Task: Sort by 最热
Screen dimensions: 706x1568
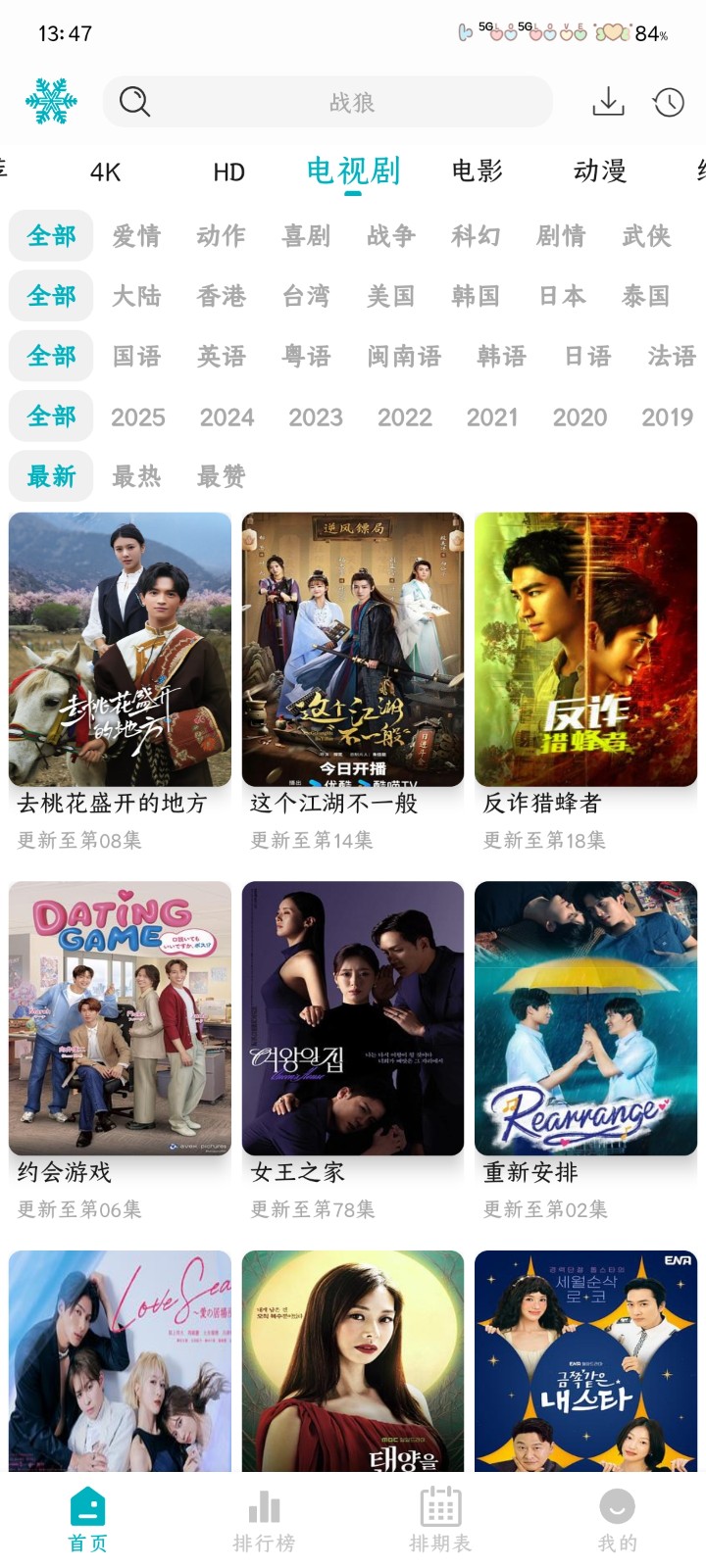Action: [136, 477]
